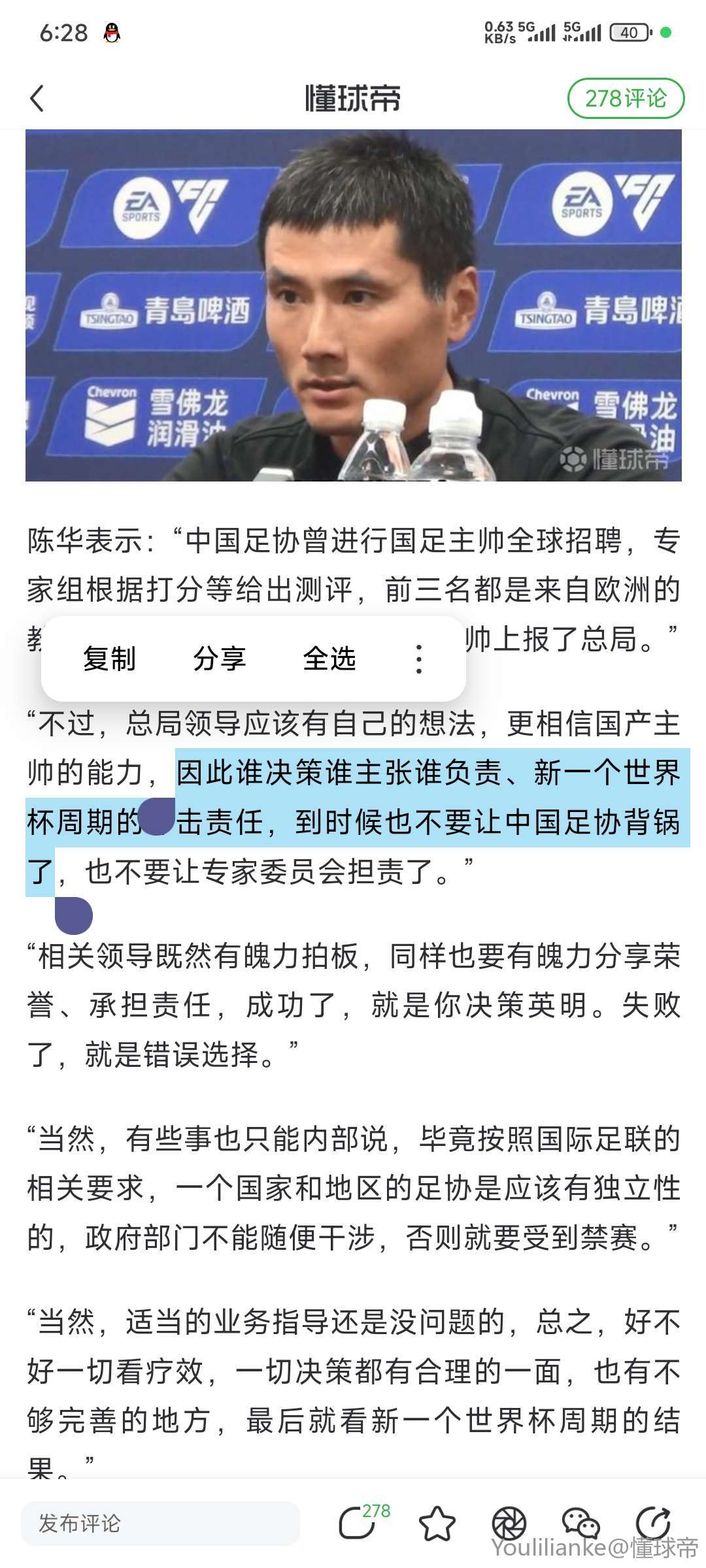Go back using the top-left arrow
Screen dimensions: 706x1568
(x=37, y=99)
